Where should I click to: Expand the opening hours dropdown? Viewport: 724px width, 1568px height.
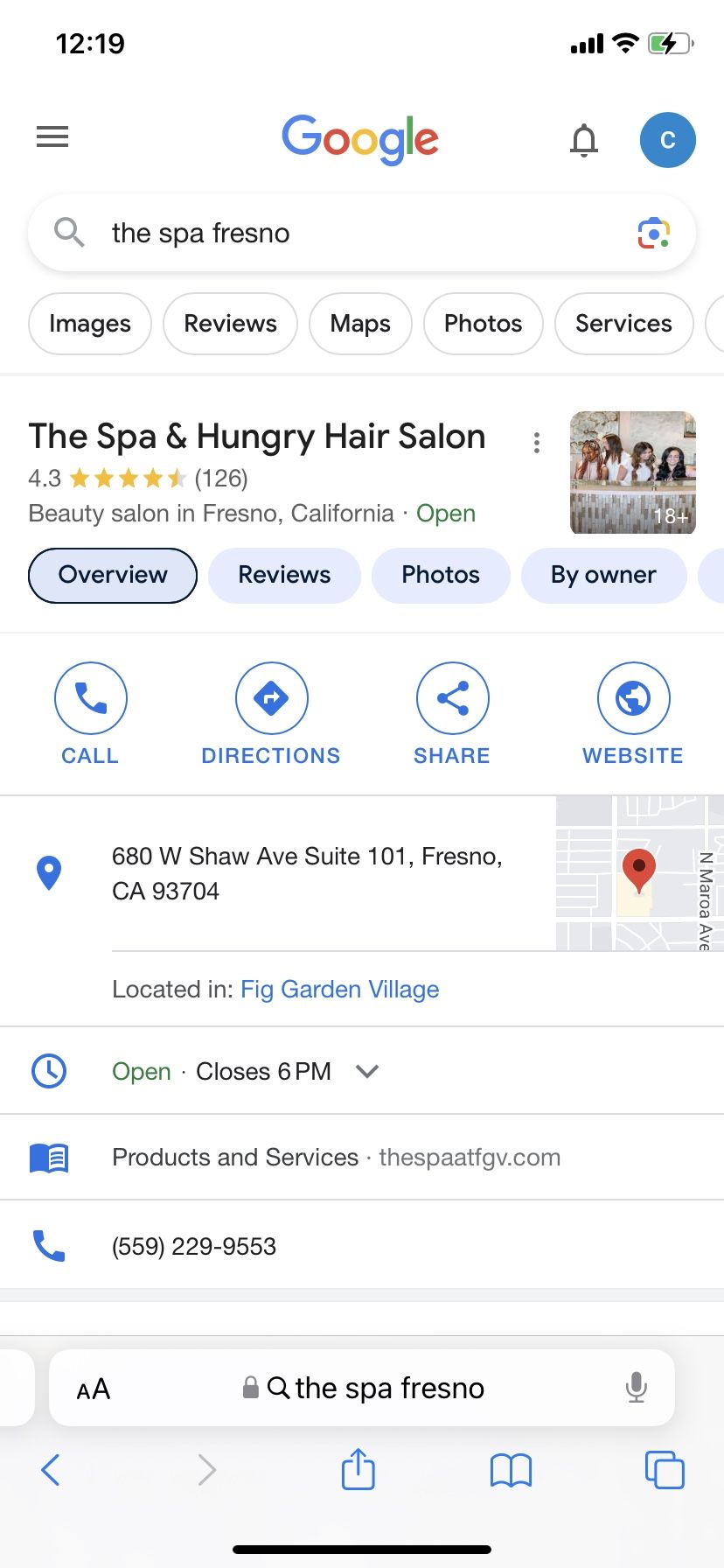pos(367,1071)
